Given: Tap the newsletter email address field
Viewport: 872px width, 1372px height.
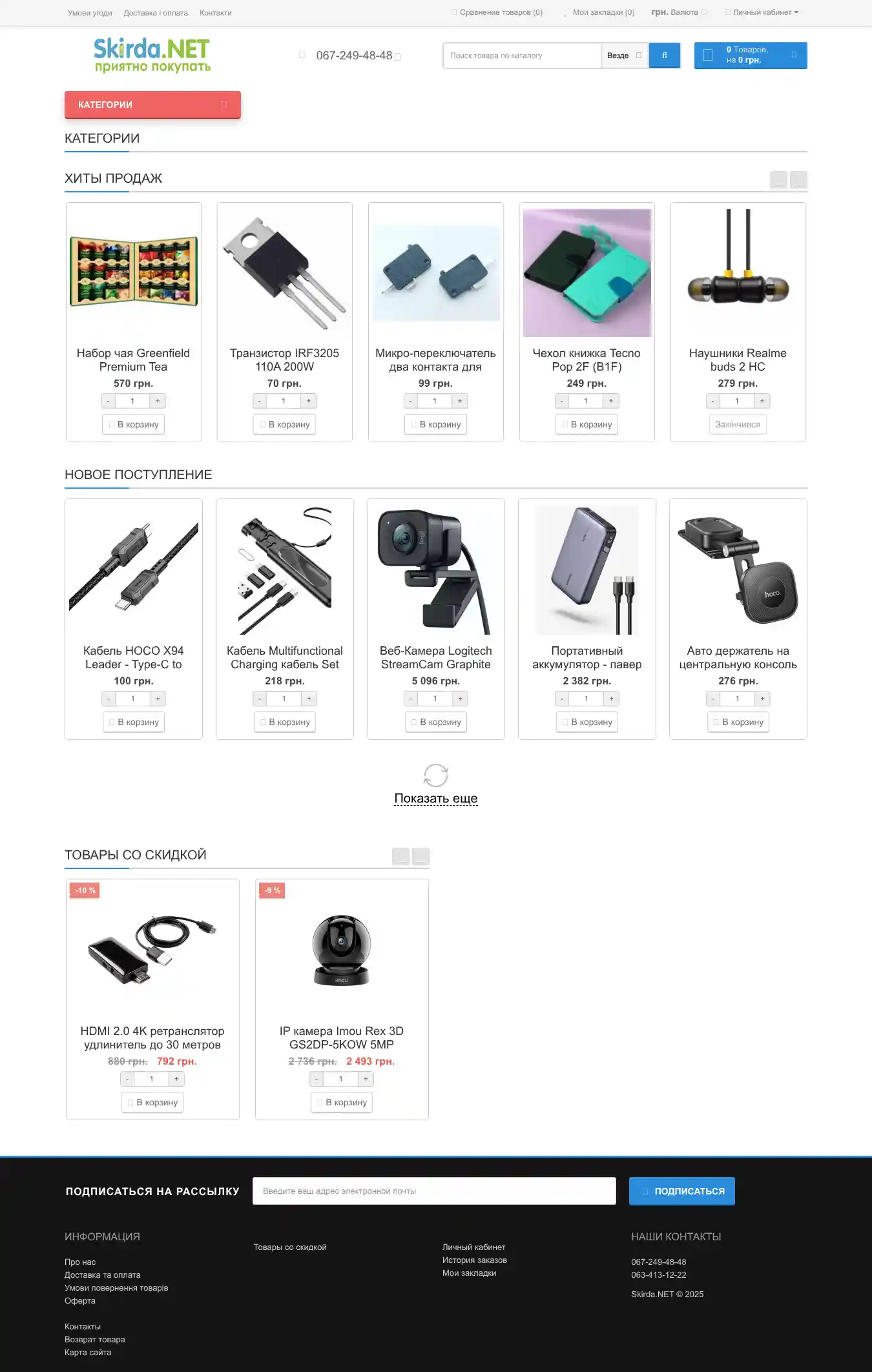Looking at the screenshot, I should [x=434, y=1191].
